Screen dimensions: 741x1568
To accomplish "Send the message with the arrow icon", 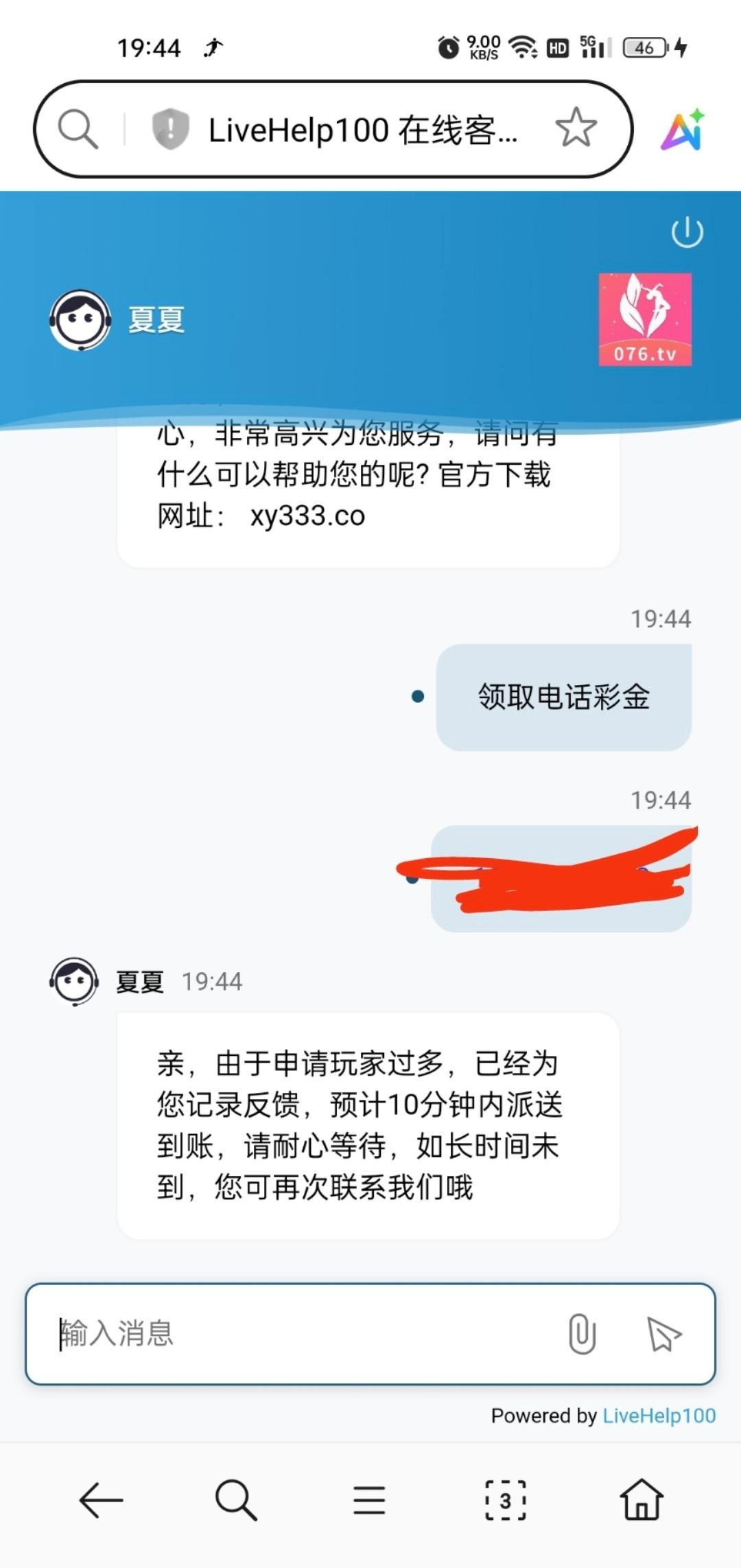I will click(x=663, y=1333).
